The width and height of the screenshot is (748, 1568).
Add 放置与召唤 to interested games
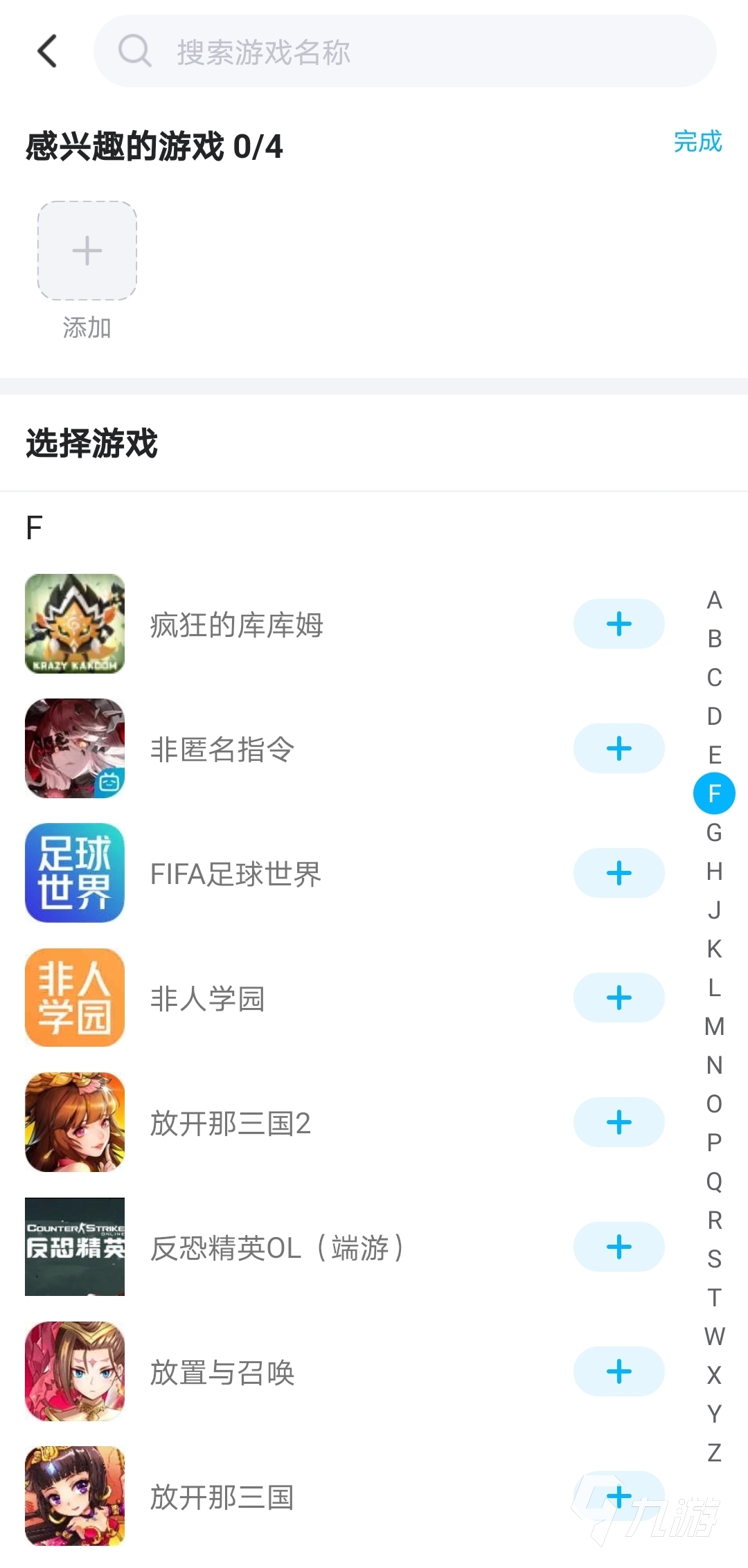pyautogui.click(x=618, y=1371)
